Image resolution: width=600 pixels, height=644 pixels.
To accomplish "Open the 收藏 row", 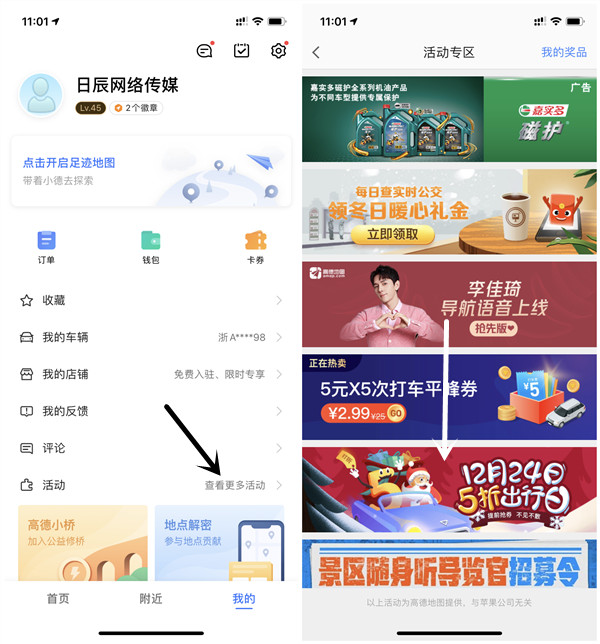I will pyautogui.click(x=150, y=300).
